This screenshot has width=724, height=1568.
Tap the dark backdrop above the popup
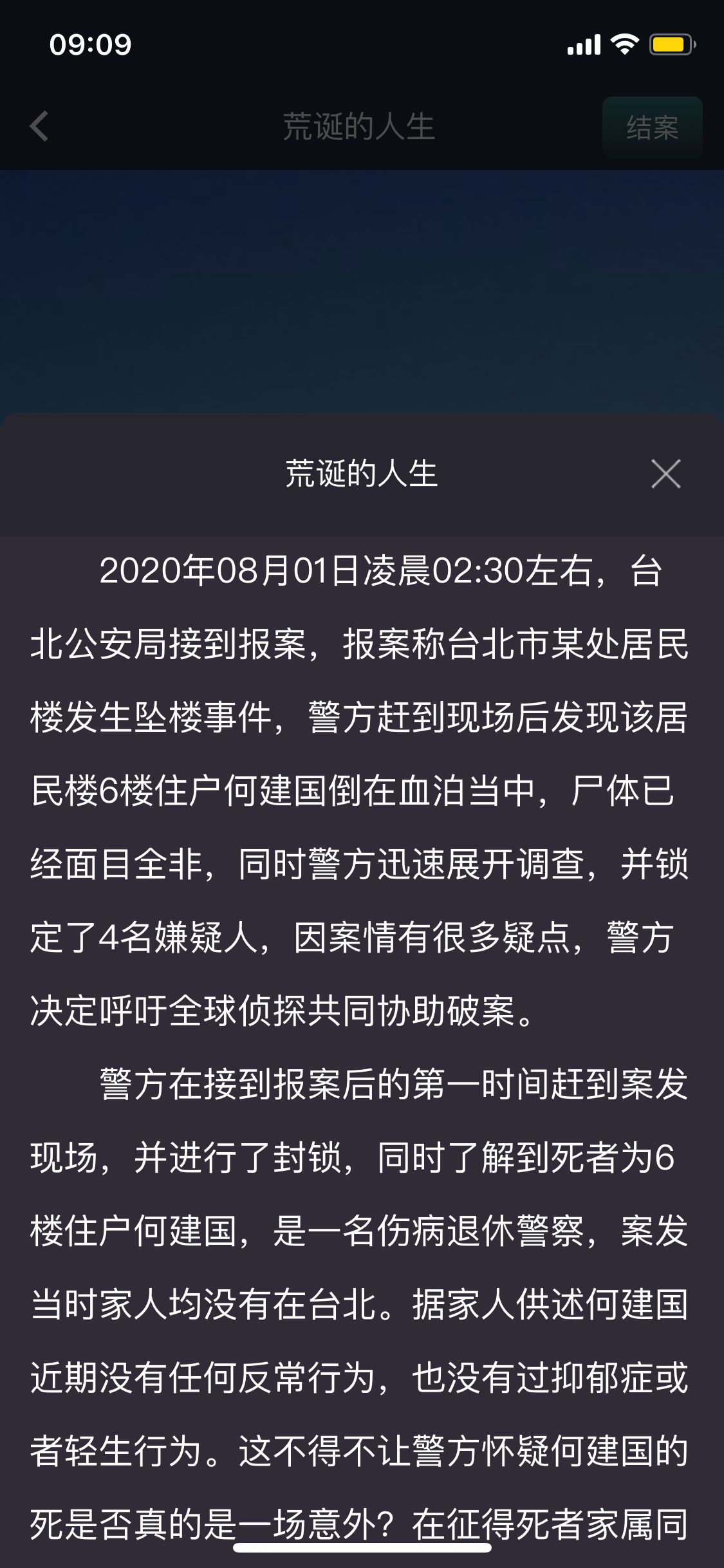tap(362, 290)
